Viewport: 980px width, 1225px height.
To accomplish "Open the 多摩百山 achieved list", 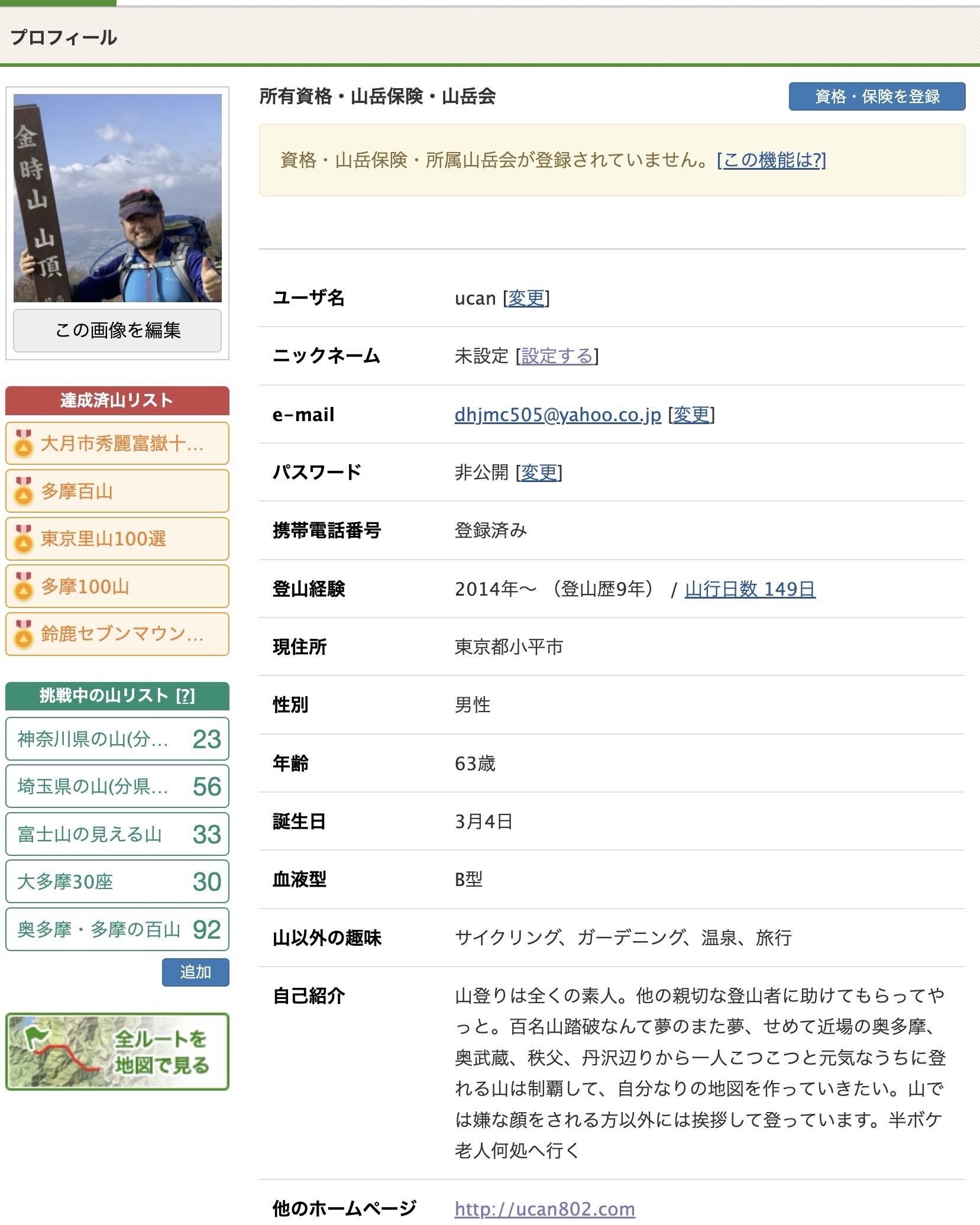I will pos(117,491).
